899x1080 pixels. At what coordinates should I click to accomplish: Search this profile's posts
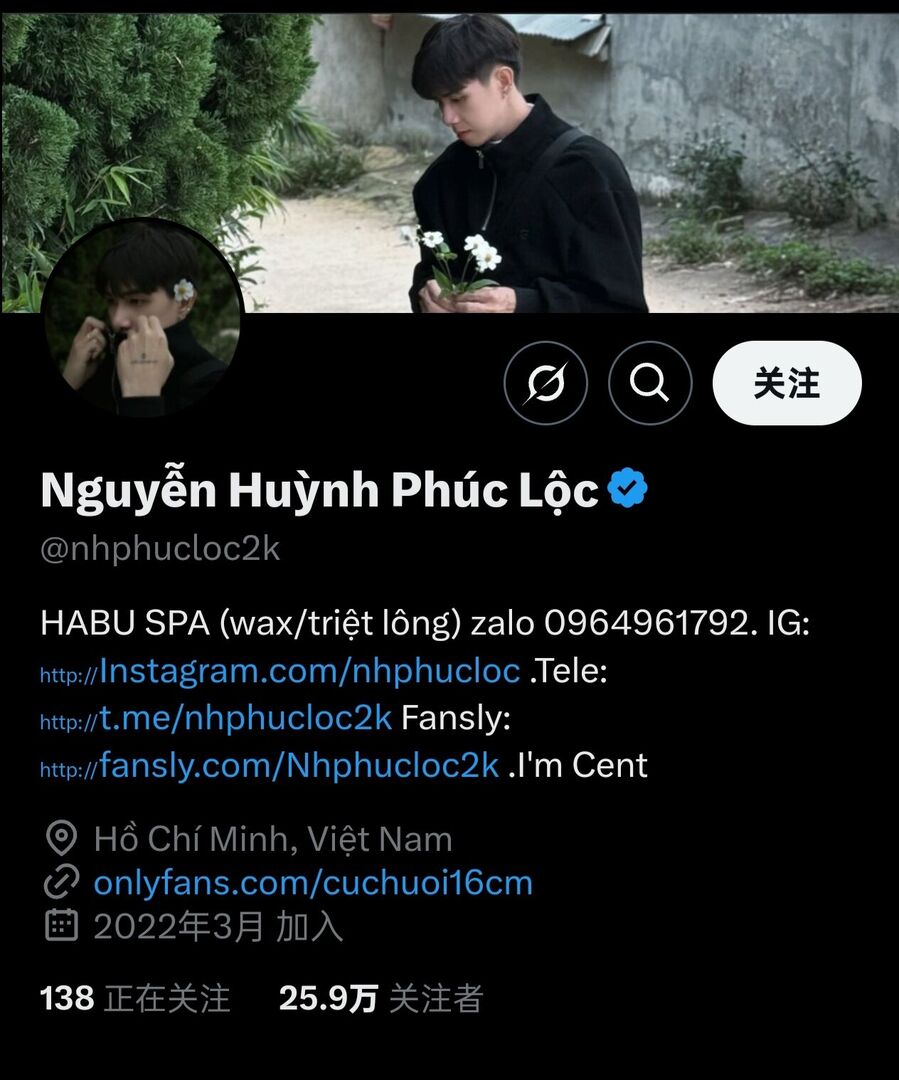650,383
